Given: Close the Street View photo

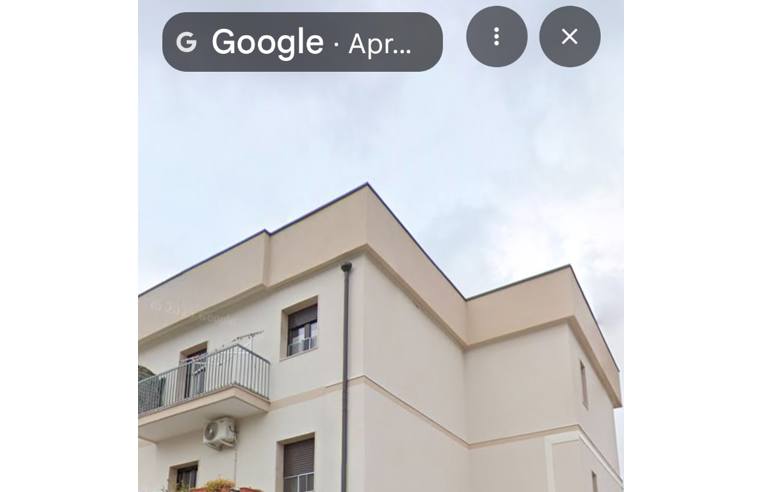Looking at the screenshot, I should [x=569, y=37].
